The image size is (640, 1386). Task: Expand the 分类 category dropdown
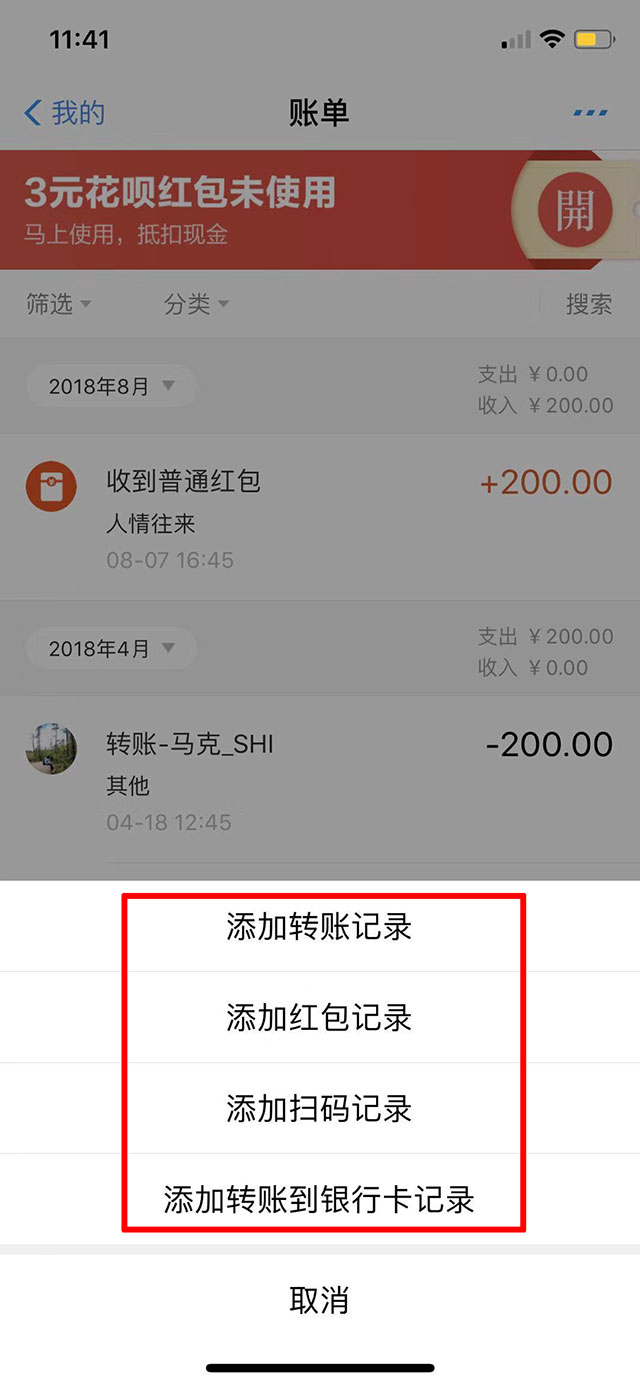[x=196, y=304]
